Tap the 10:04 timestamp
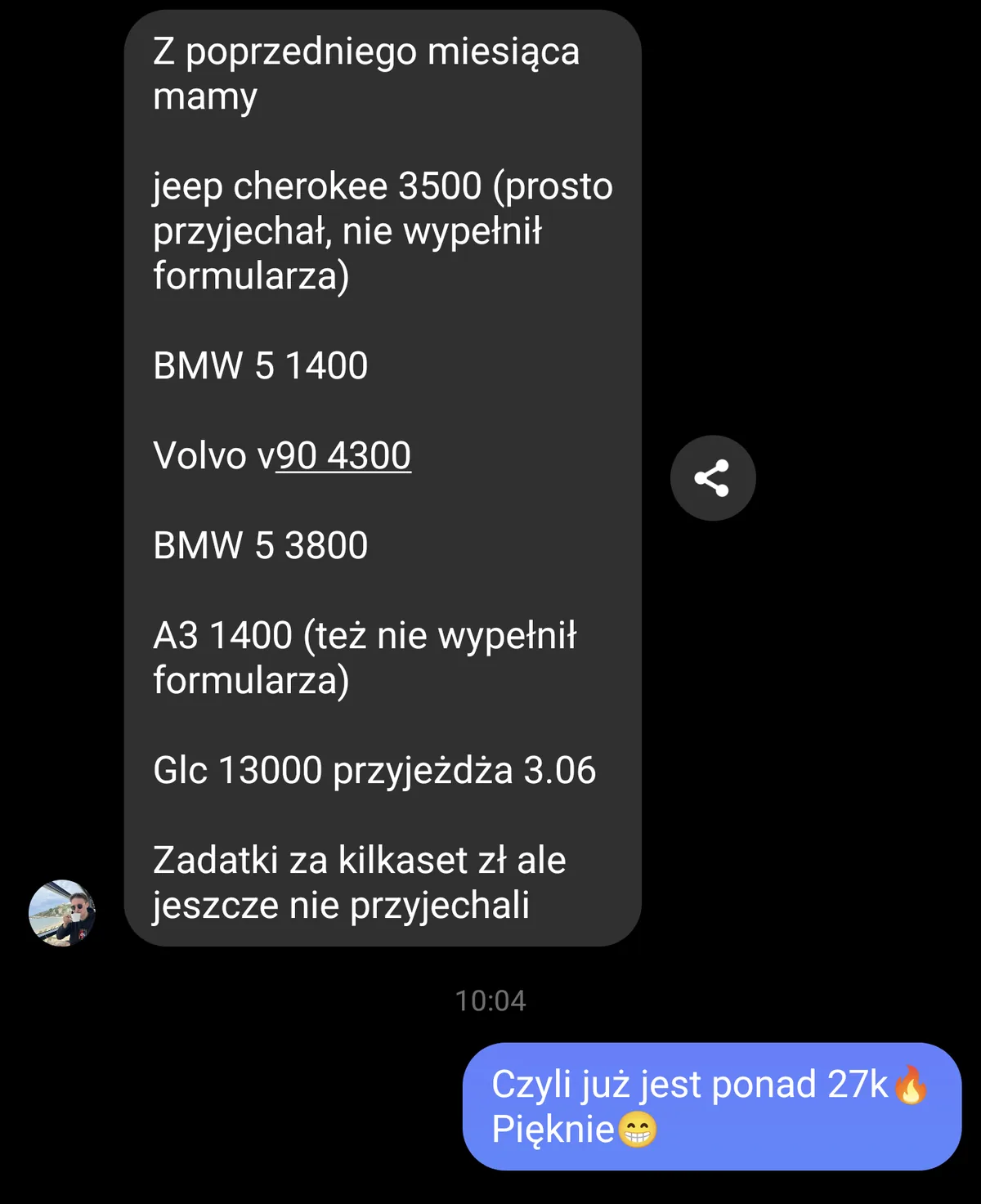Viewport: 981px width, 1204px height. pyautogui.click(x=491, y=1000)
